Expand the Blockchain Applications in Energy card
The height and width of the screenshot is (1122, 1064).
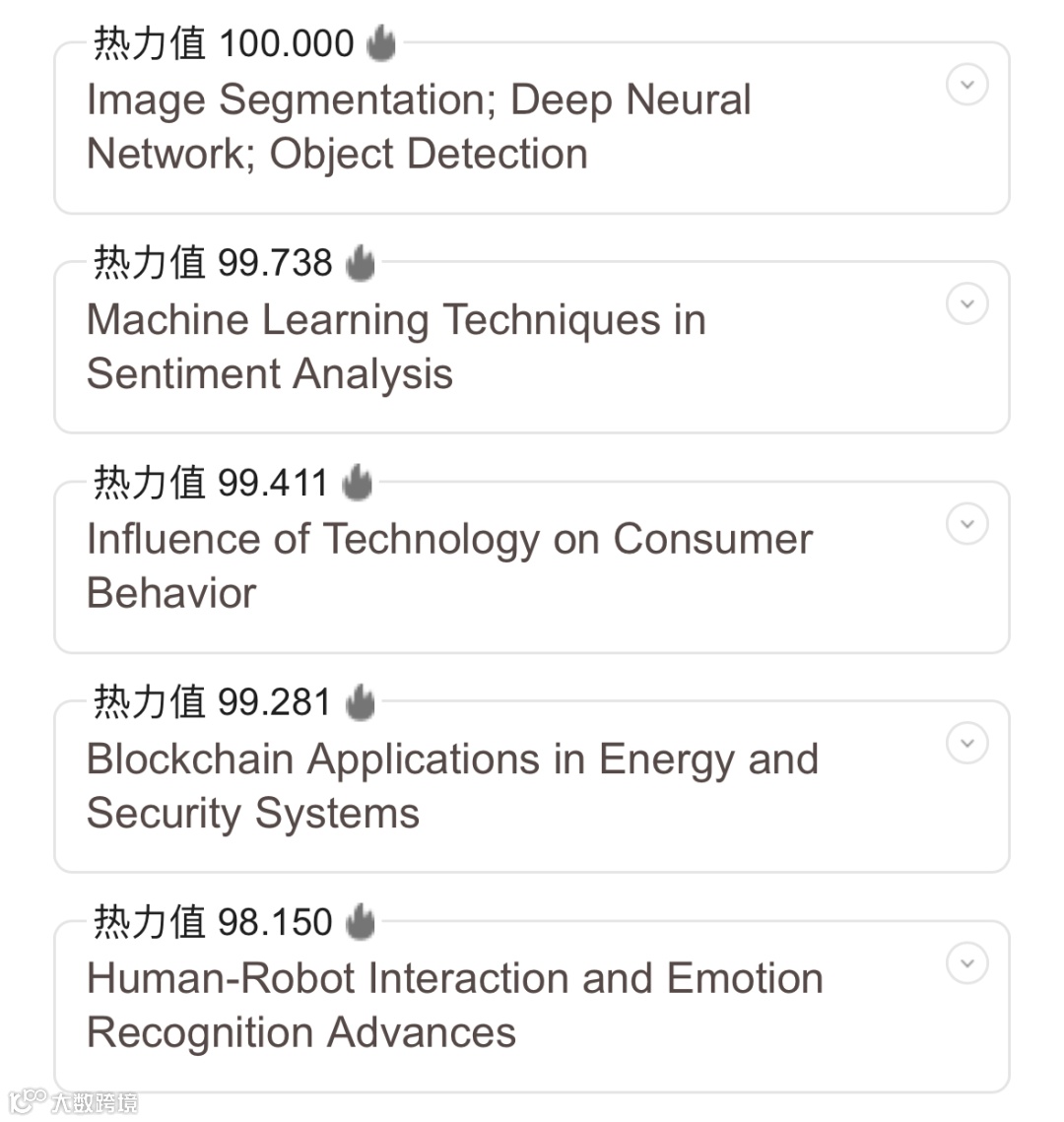tap(966, 744)
